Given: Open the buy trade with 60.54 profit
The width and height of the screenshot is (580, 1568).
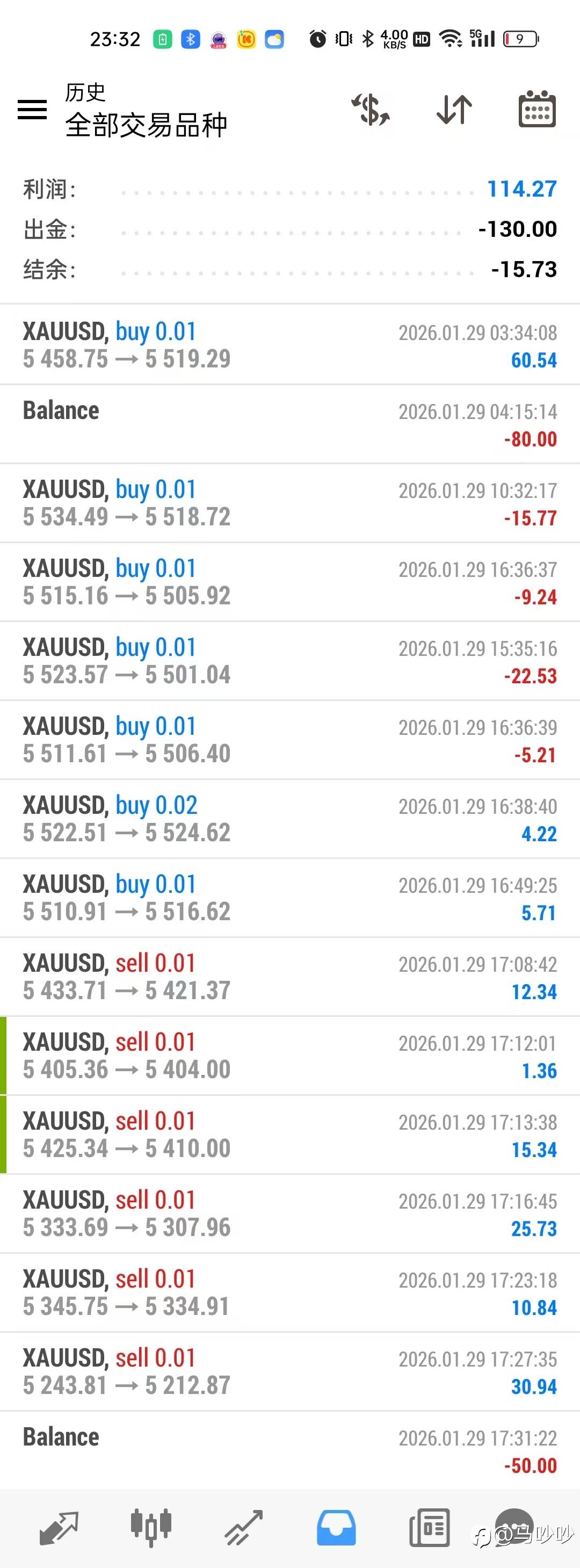Looking at the screenshot, I should click(289, 345).
